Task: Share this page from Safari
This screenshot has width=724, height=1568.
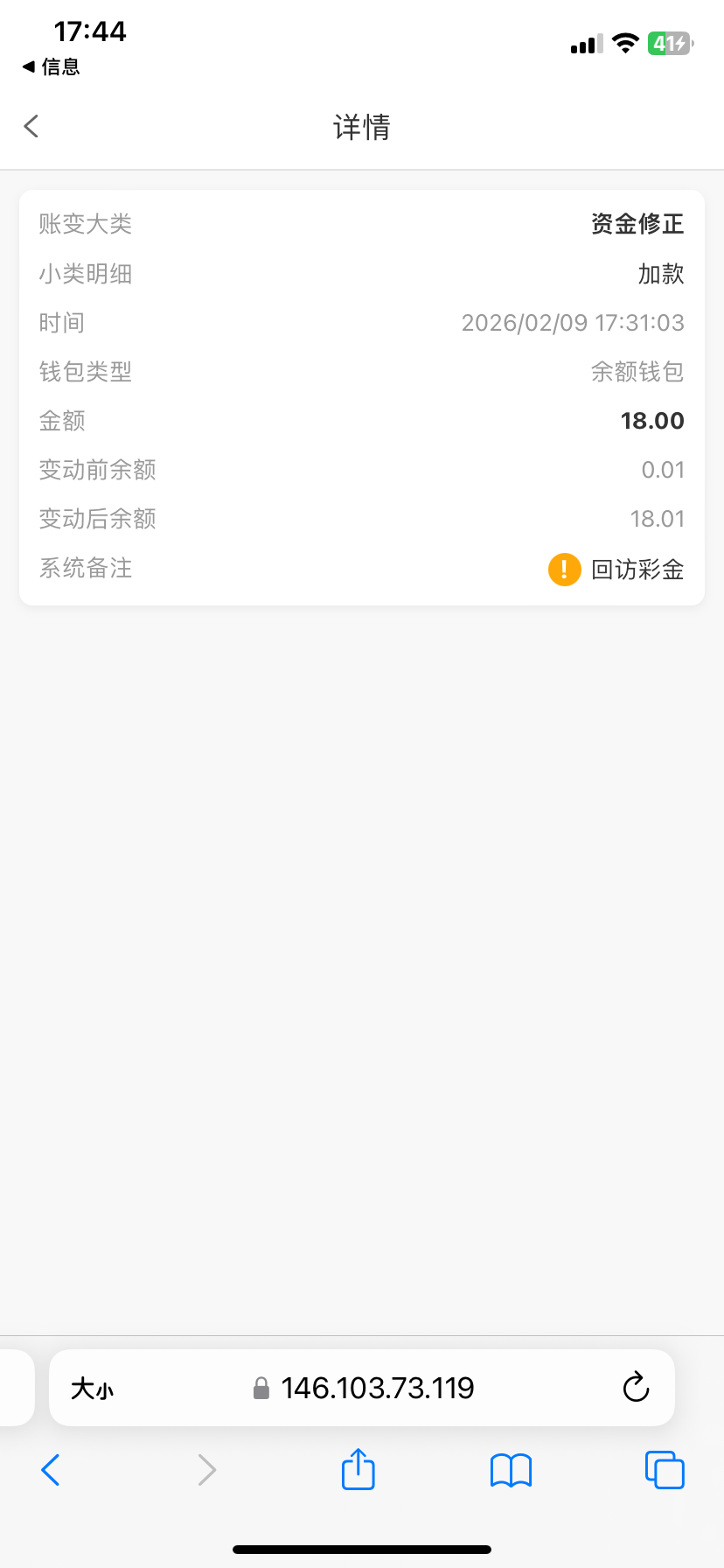Action: [358, 1469]
